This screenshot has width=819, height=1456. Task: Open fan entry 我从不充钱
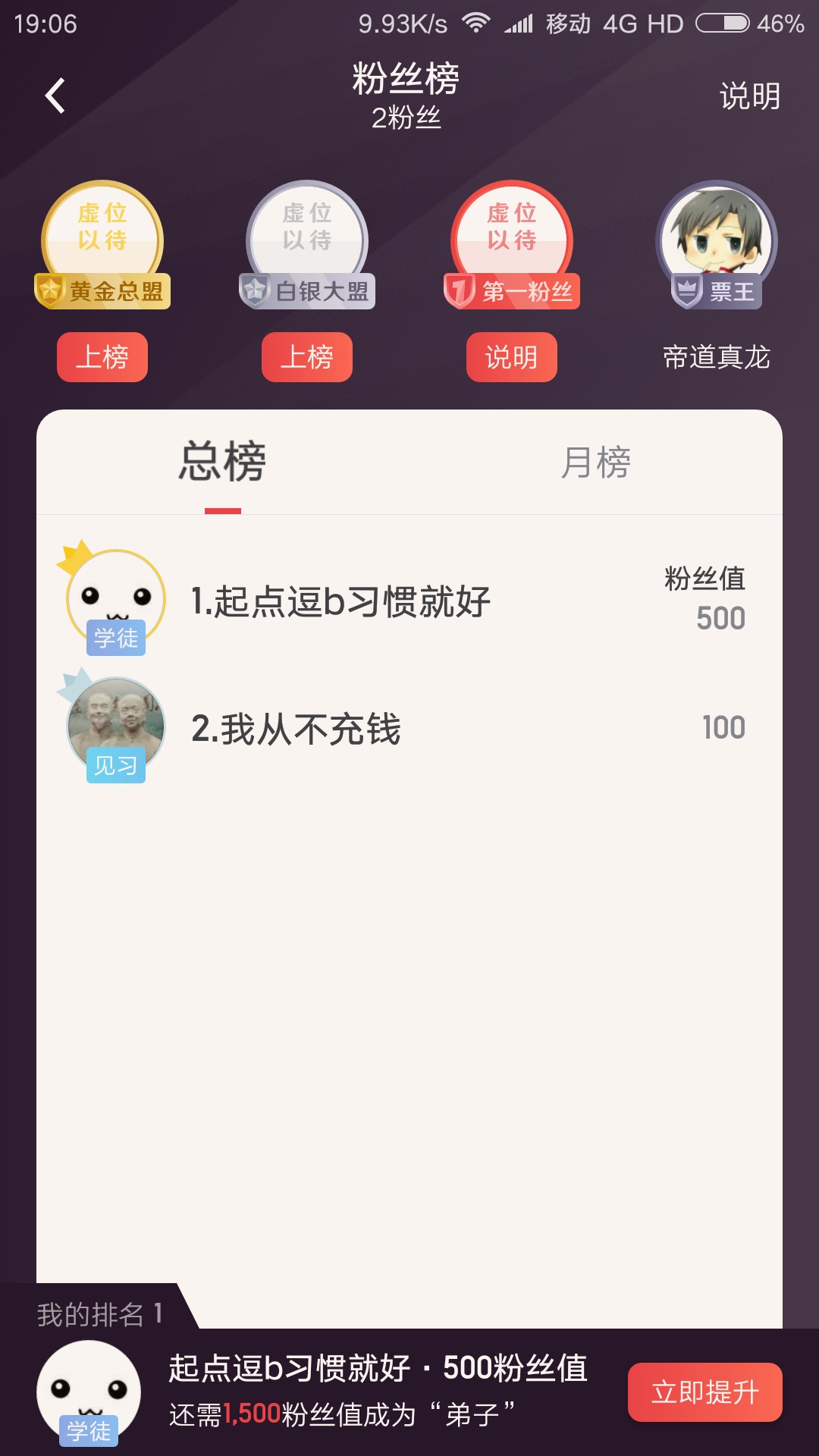click(x=296, y=730)
